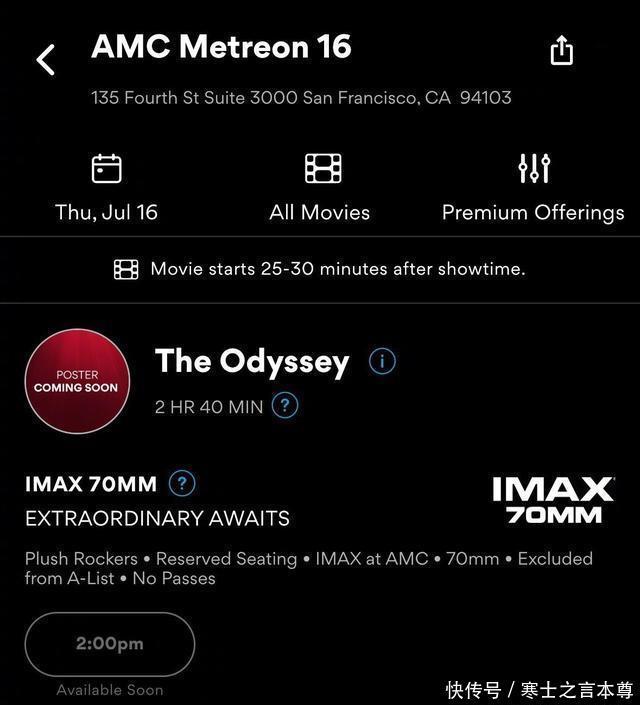Image resolution: width=640 pixels, height=705 pixels.
Task: Share the AMC Metreon 16 theatre
Action: [562, 51]
